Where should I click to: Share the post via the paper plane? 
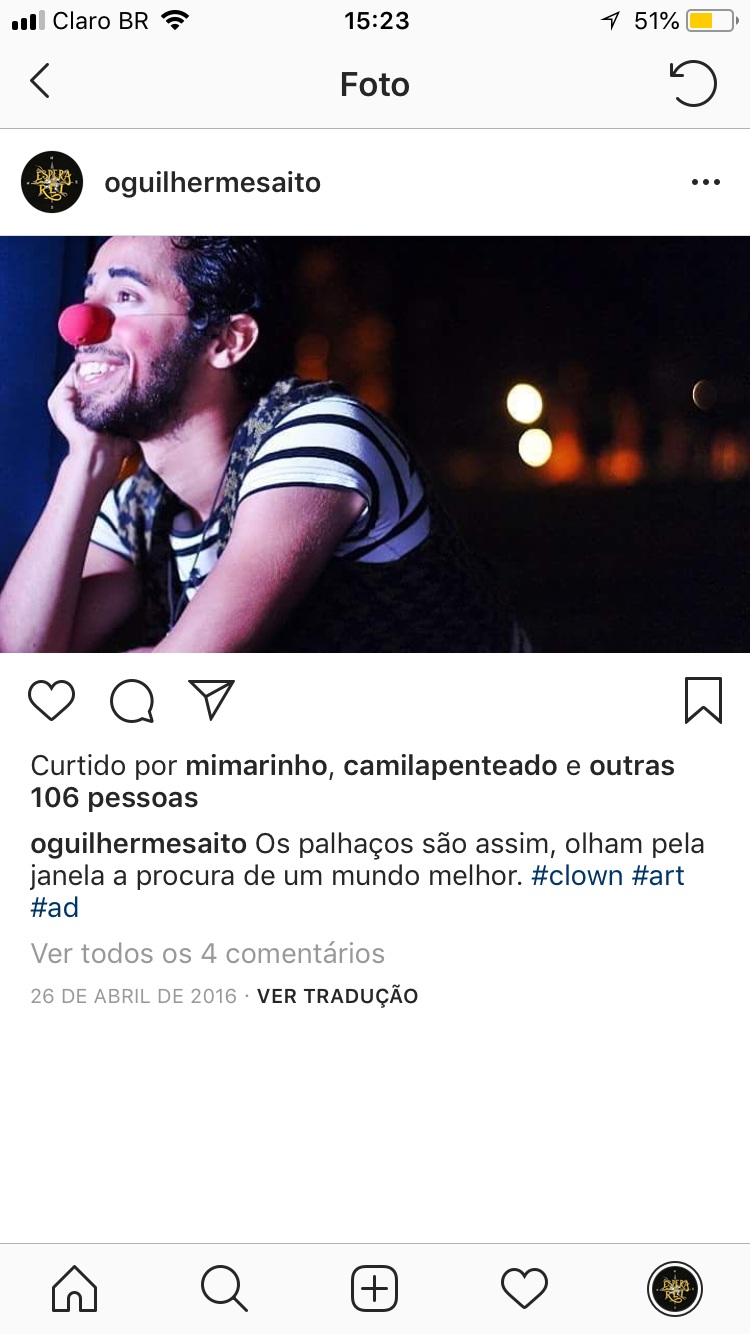pyautogui.click(x=211, y=700)
